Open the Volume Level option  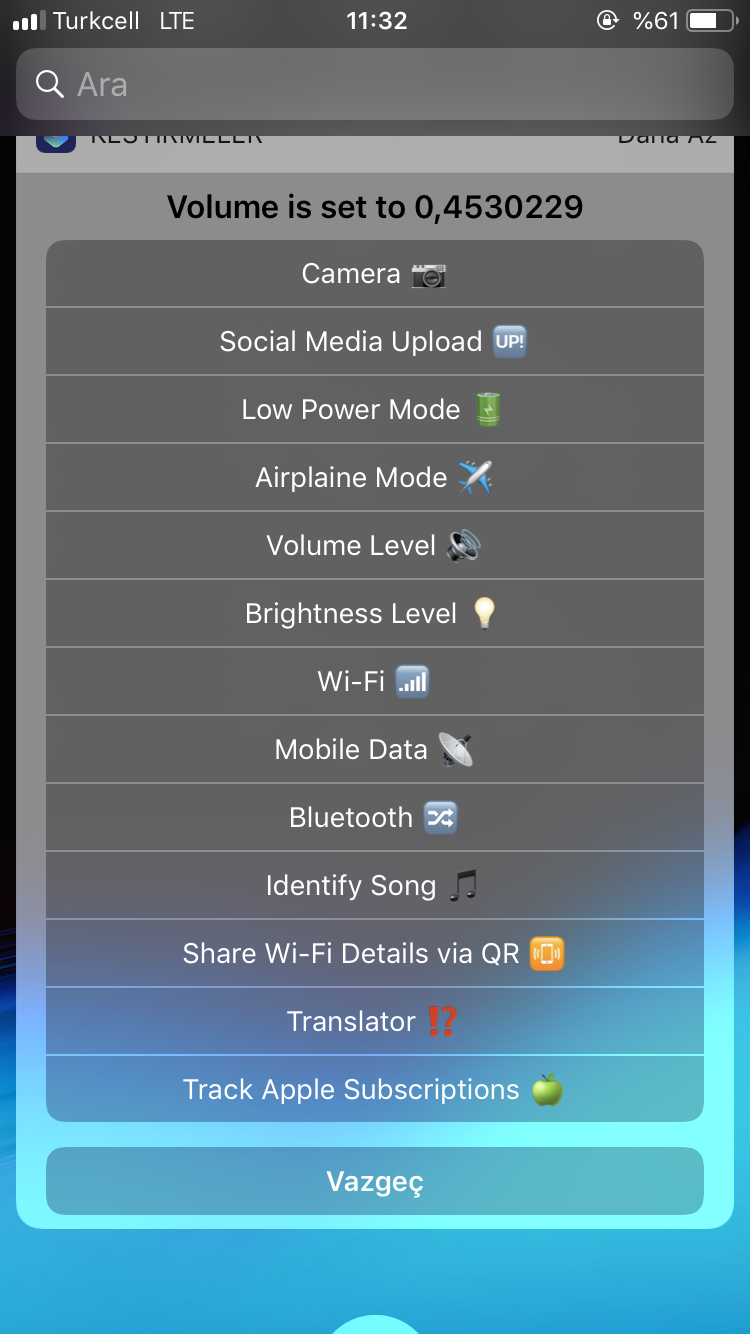tap(375, 545)
